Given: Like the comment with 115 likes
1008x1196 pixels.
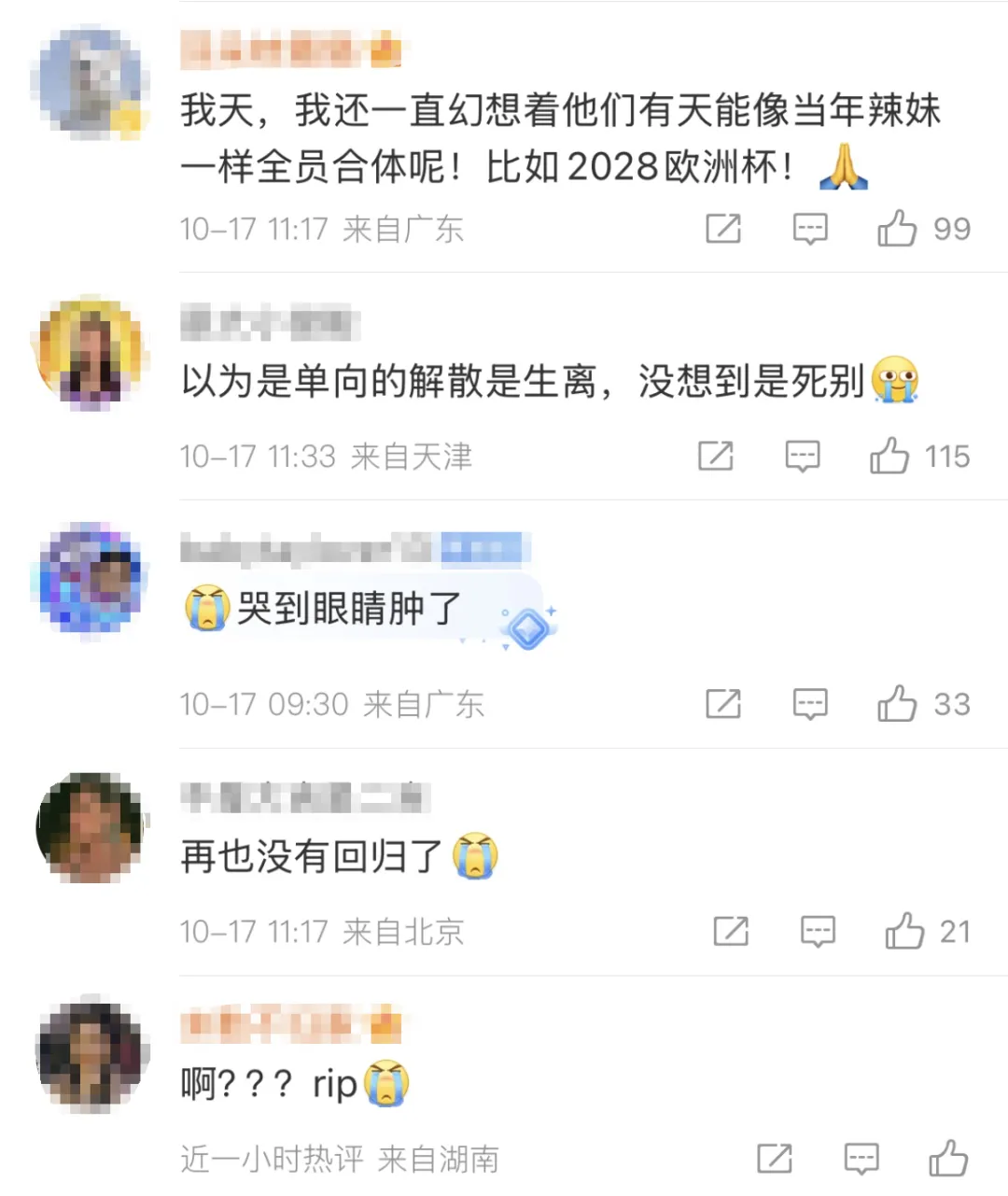Looking at the screenshot, I should pyautogui.click(x=889, y=457).
